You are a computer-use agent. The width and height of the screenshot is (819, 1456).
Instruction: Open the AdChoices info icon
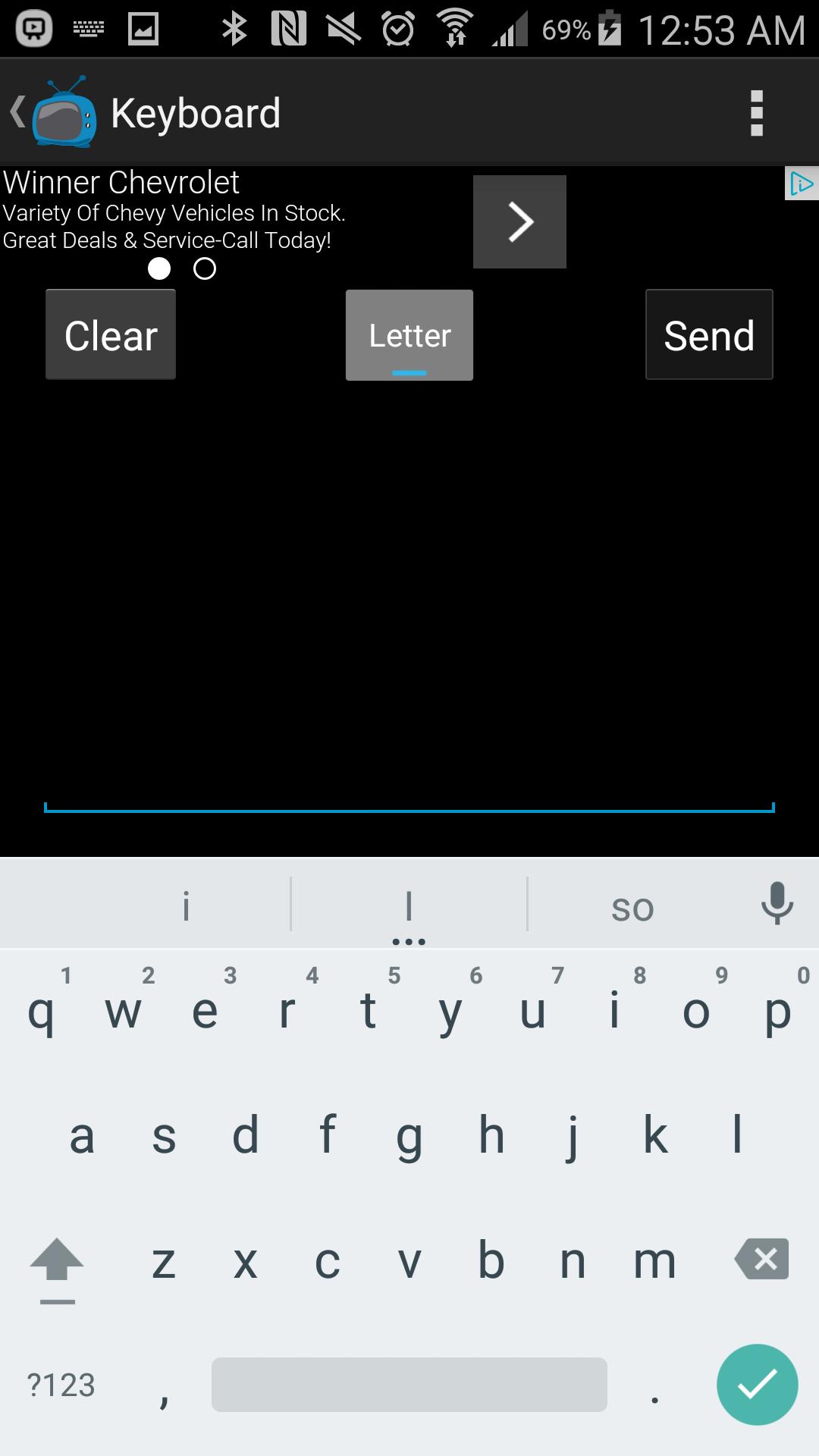click(x=802, y=184)
